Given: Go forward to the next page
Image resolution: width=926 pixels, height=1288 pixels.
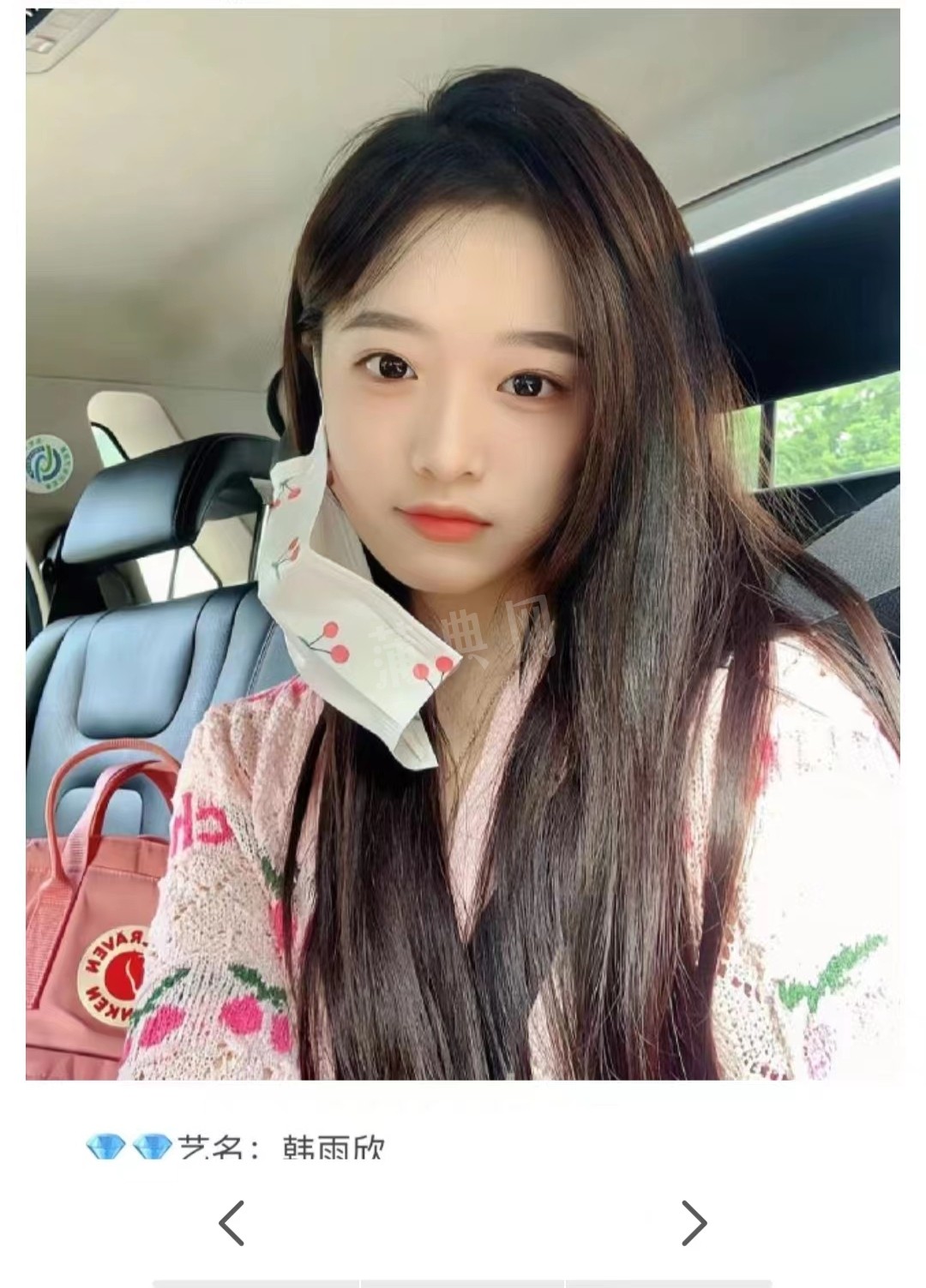Looking at the screenshot, I should 694,1223.
